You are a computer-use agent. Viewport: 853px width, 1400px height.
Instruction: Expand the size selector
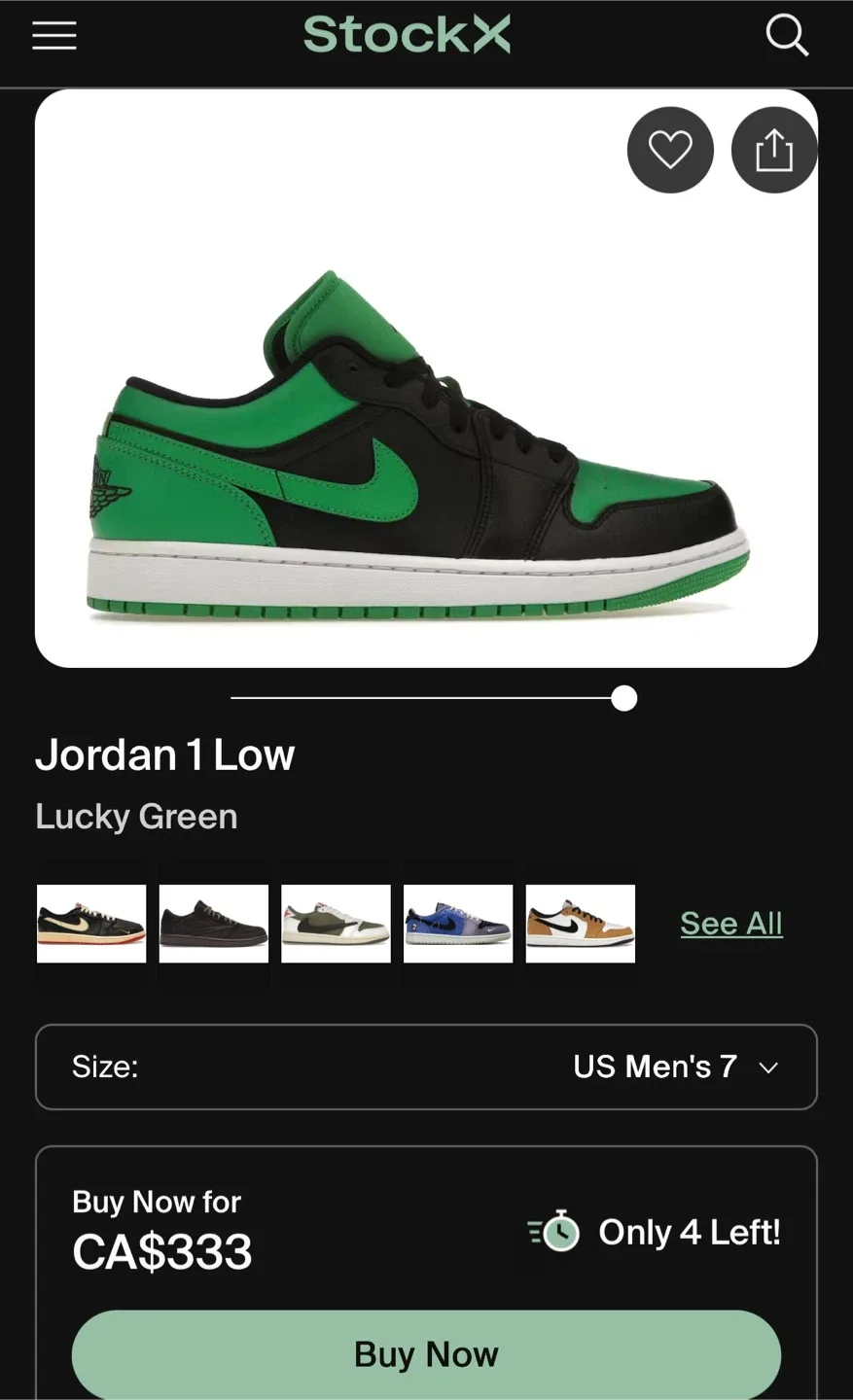click(426, 1067)
